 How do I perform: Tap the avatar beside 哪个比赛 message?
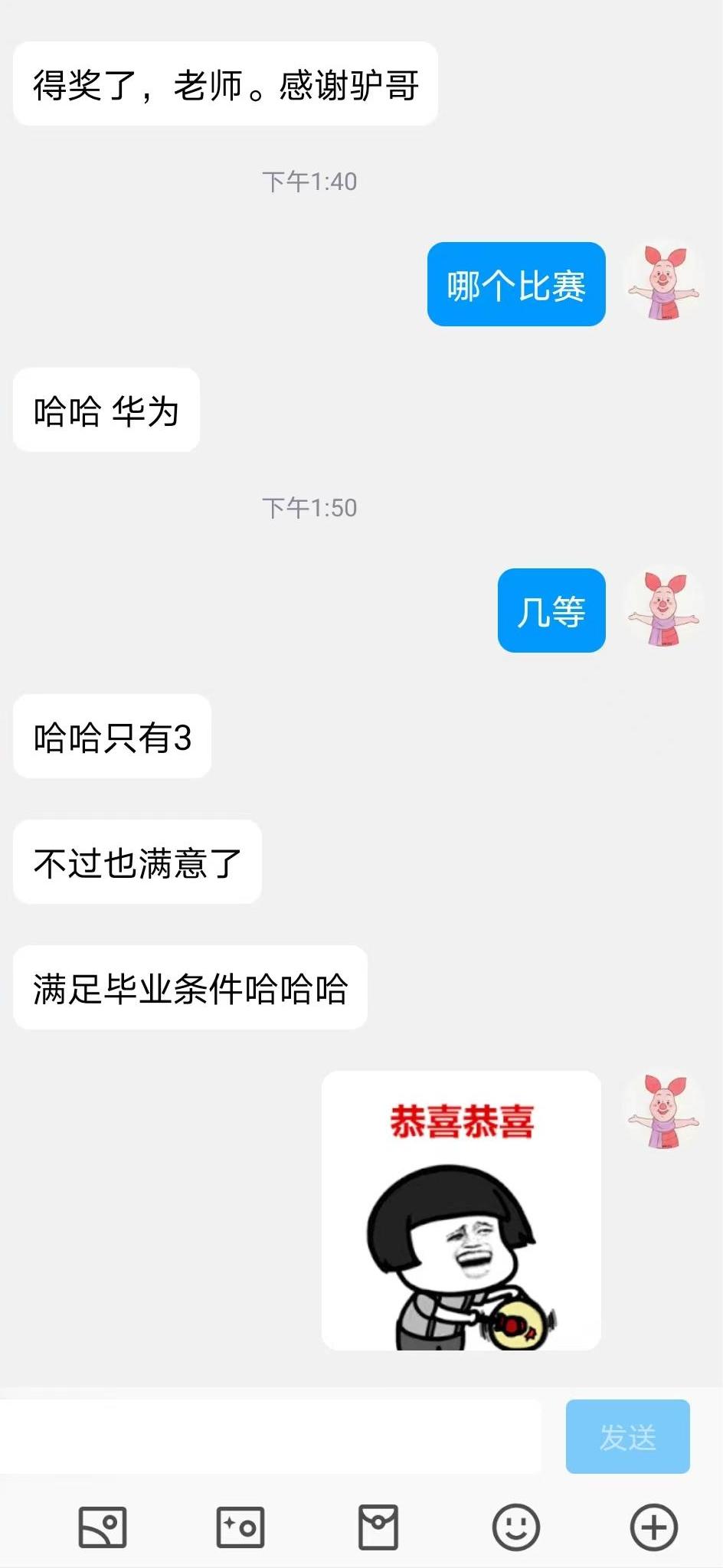(x=663, y=283)
